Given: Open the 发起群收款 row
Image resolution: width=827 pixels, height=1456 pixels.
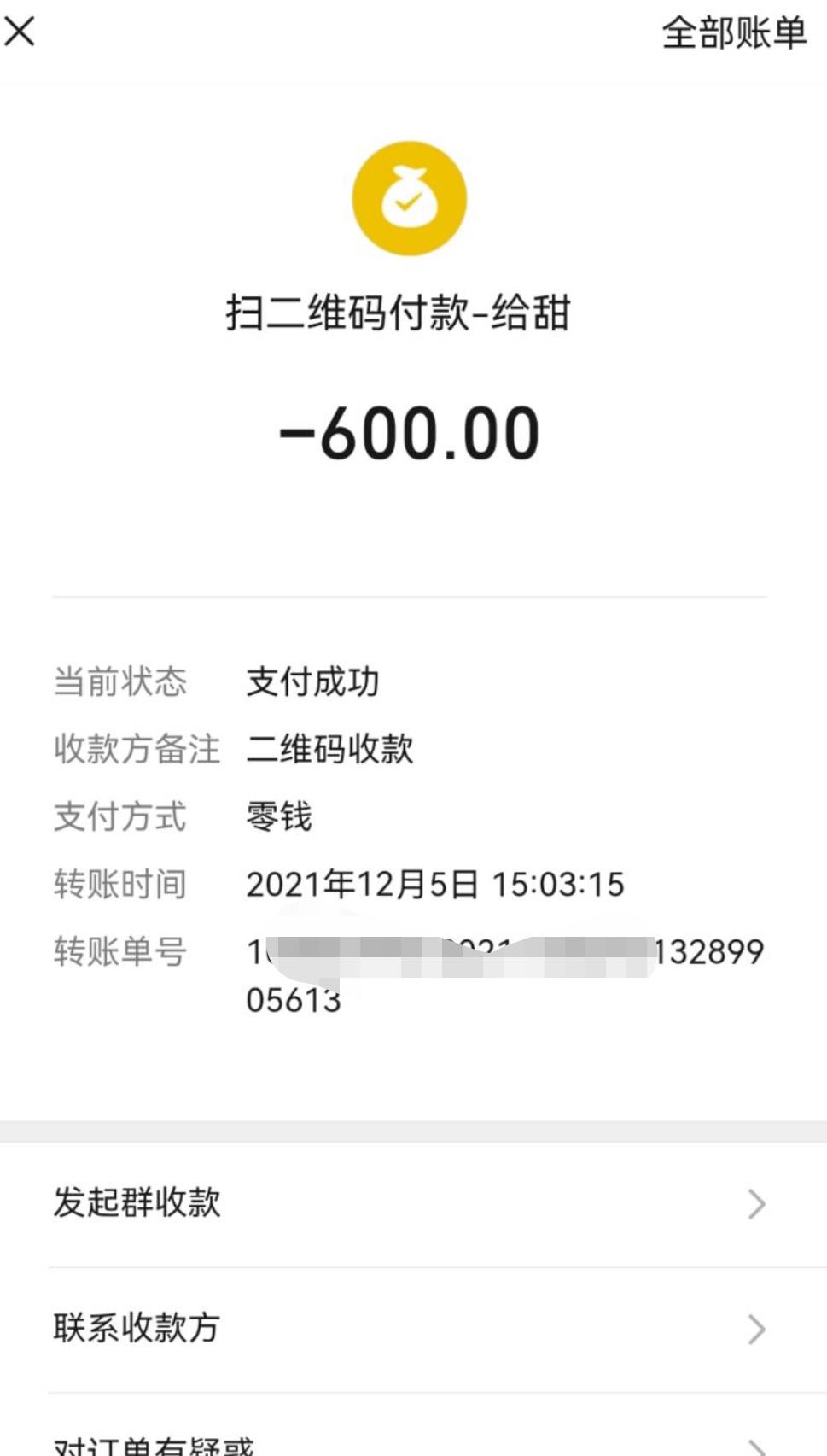Looking at the screenshot, I should tap(413, 1204).
